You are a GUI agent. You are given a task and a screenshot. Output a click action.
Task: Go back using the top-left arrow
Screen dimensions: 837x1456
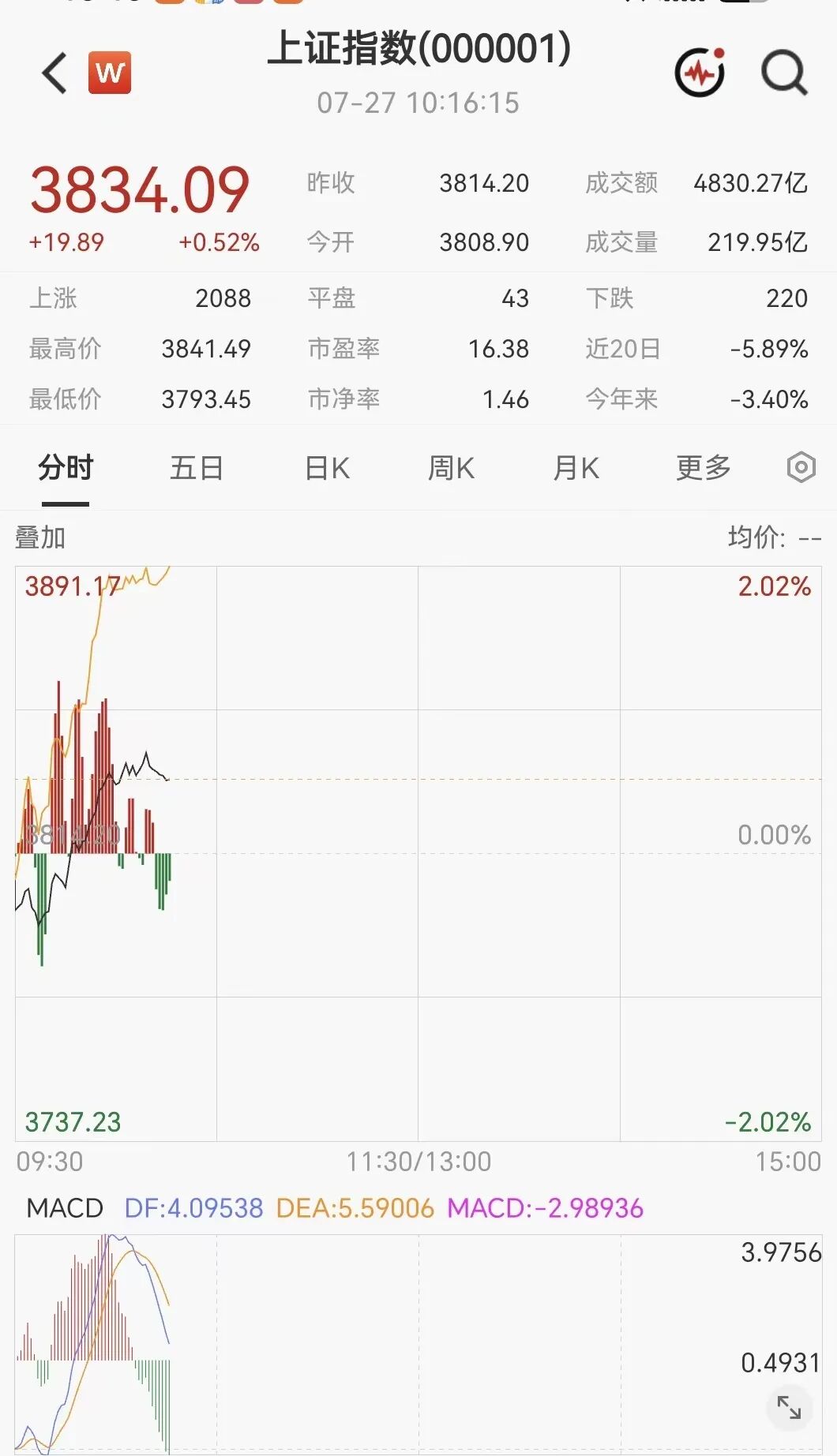[54, 73]
